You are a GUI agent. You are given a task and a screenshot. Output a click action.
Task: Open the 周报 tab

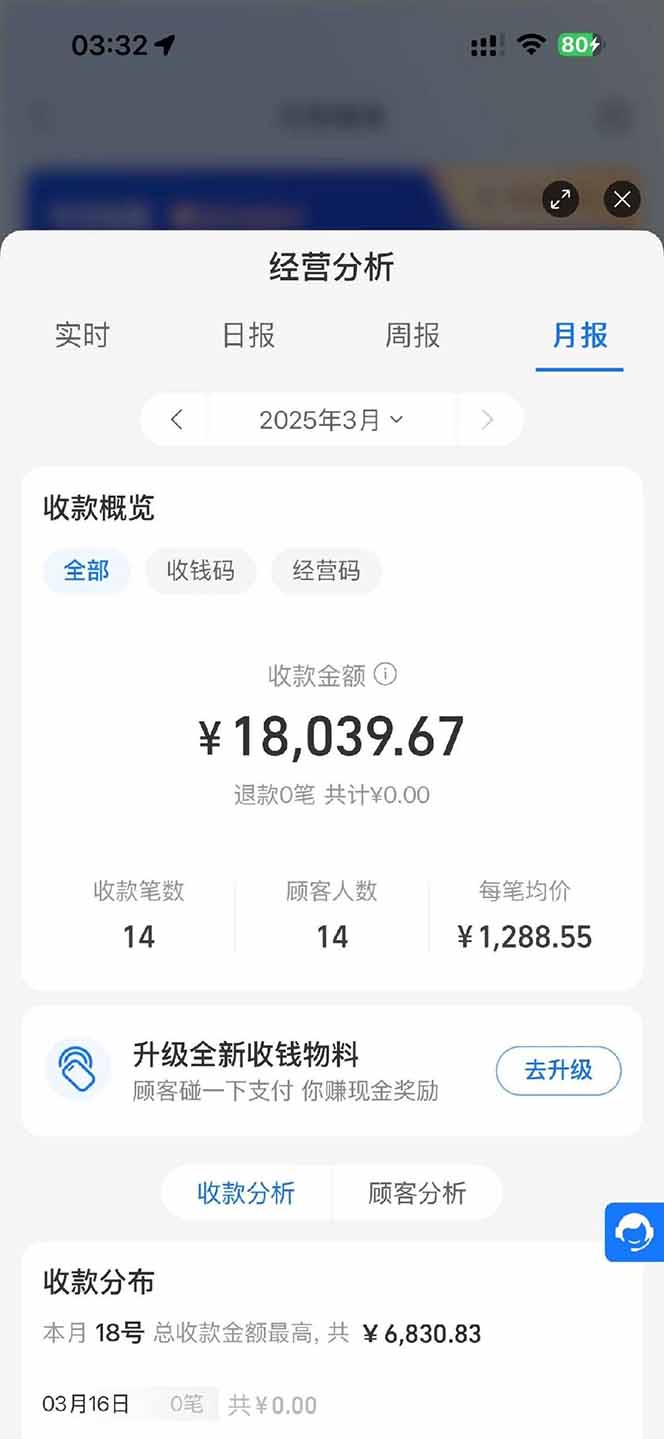coord(413,336)
